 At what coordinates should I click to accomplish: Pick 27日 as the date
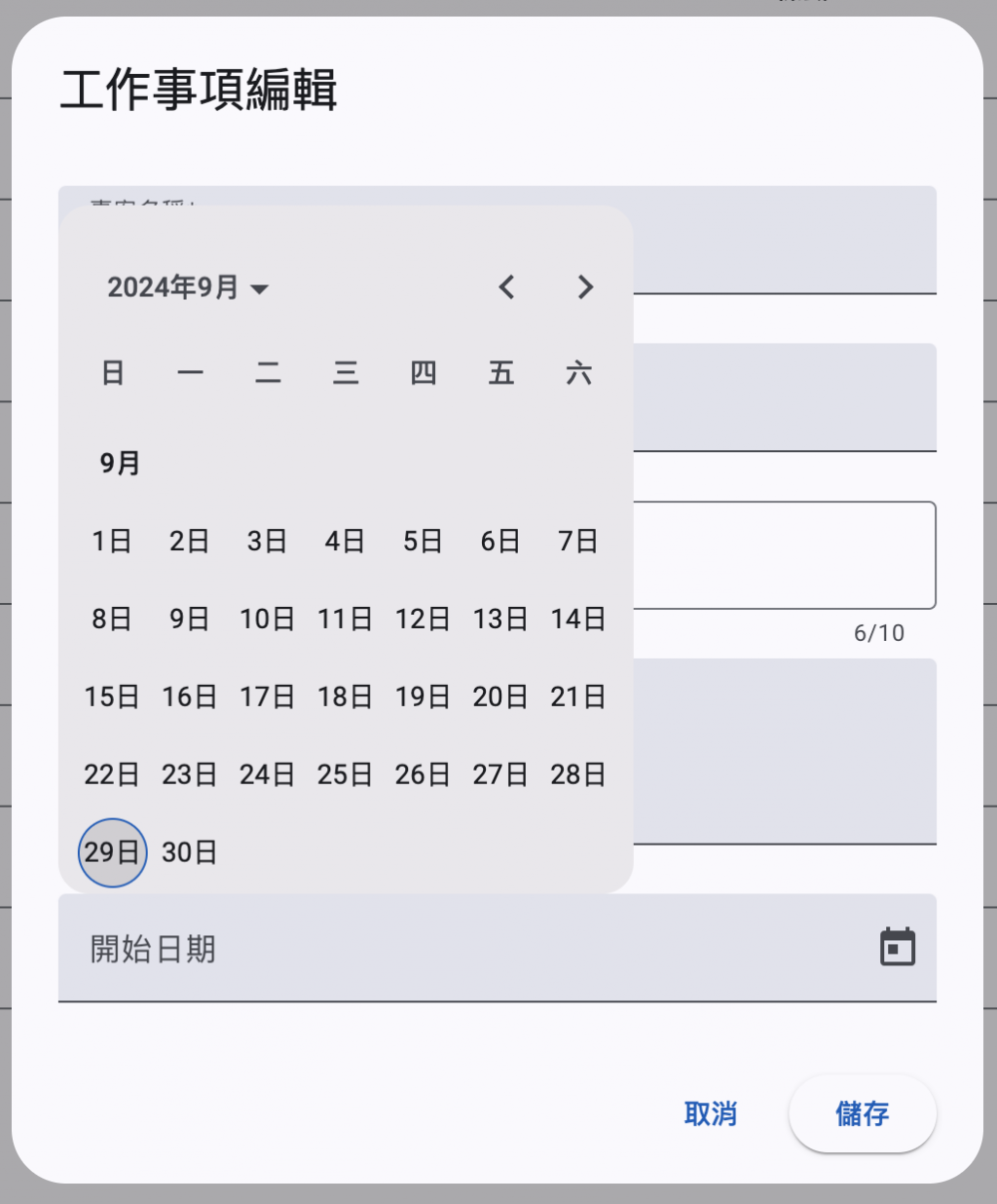500,774
